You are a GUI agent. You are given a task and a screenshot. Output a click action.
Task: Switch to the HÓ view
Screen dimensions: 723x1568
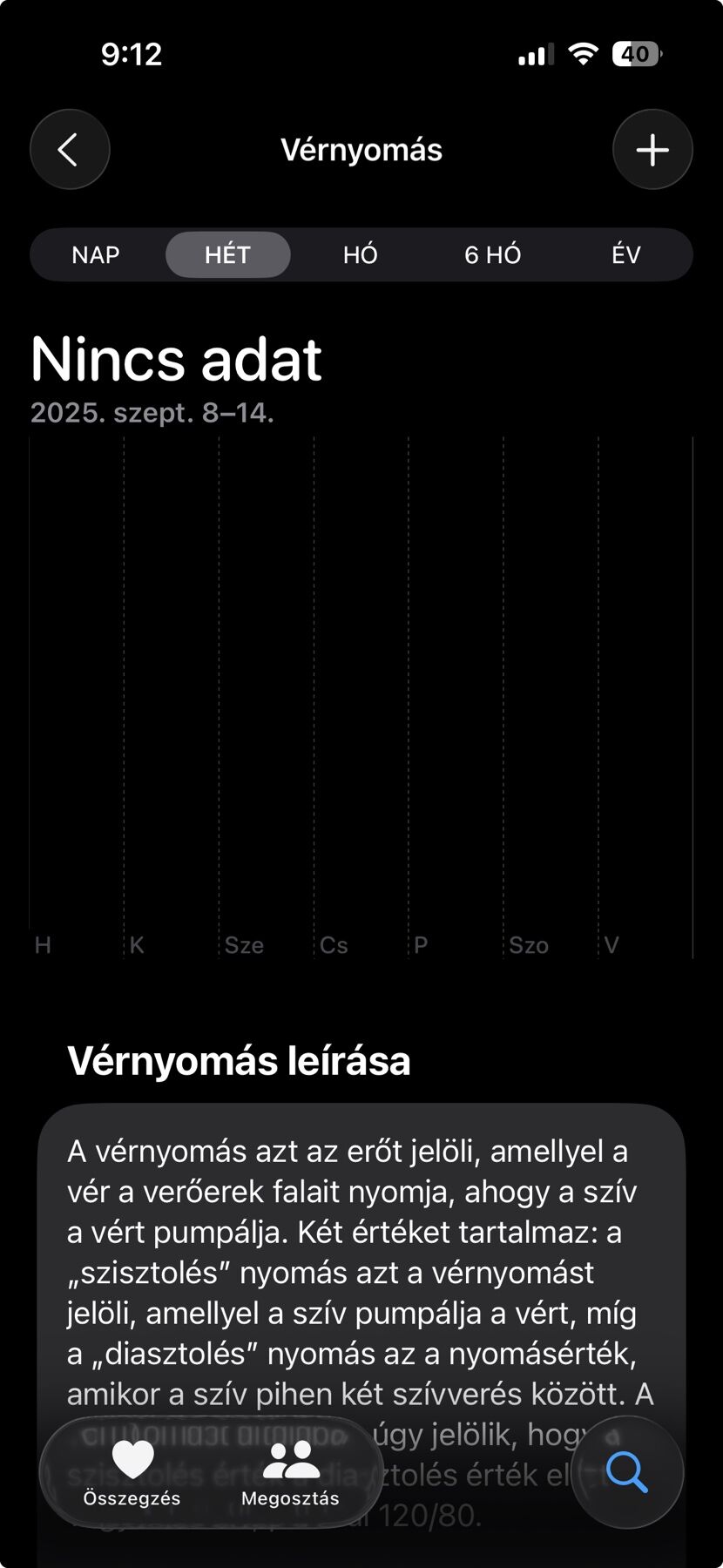[x=360, y=255]
